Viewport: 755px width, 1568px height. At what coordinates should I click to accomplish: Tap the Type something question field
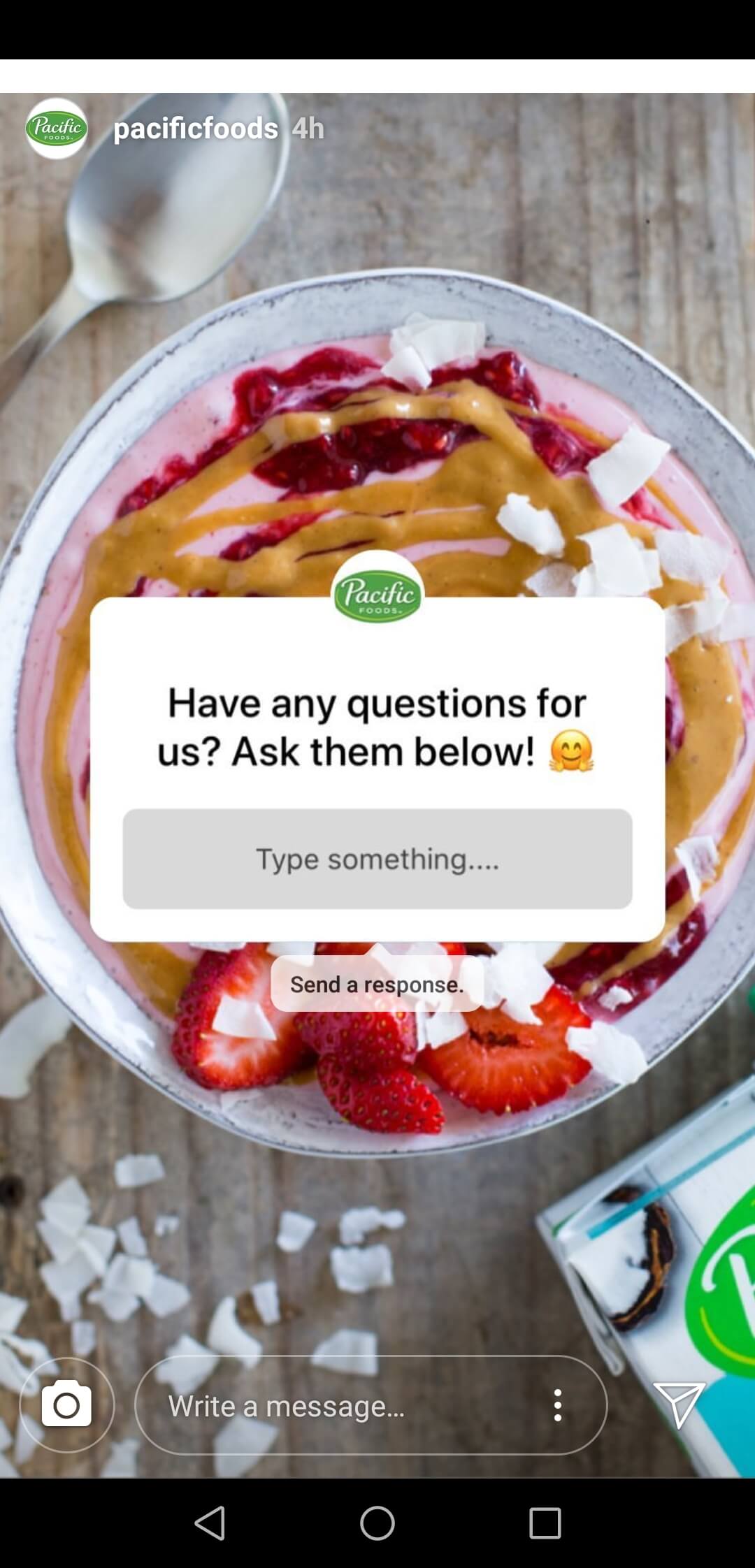(377, 859)
